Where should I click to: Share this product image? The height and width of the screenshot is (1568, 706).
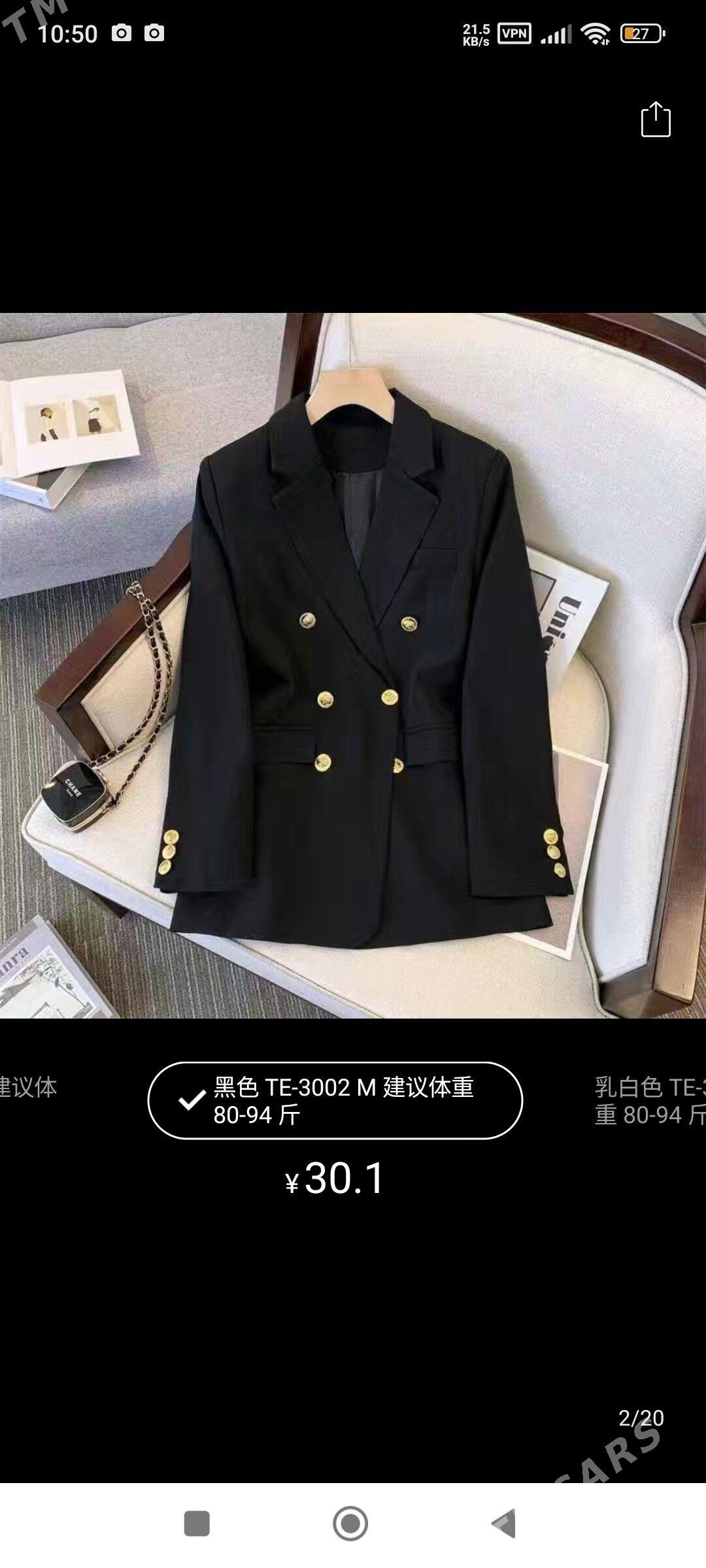[655, 120]
